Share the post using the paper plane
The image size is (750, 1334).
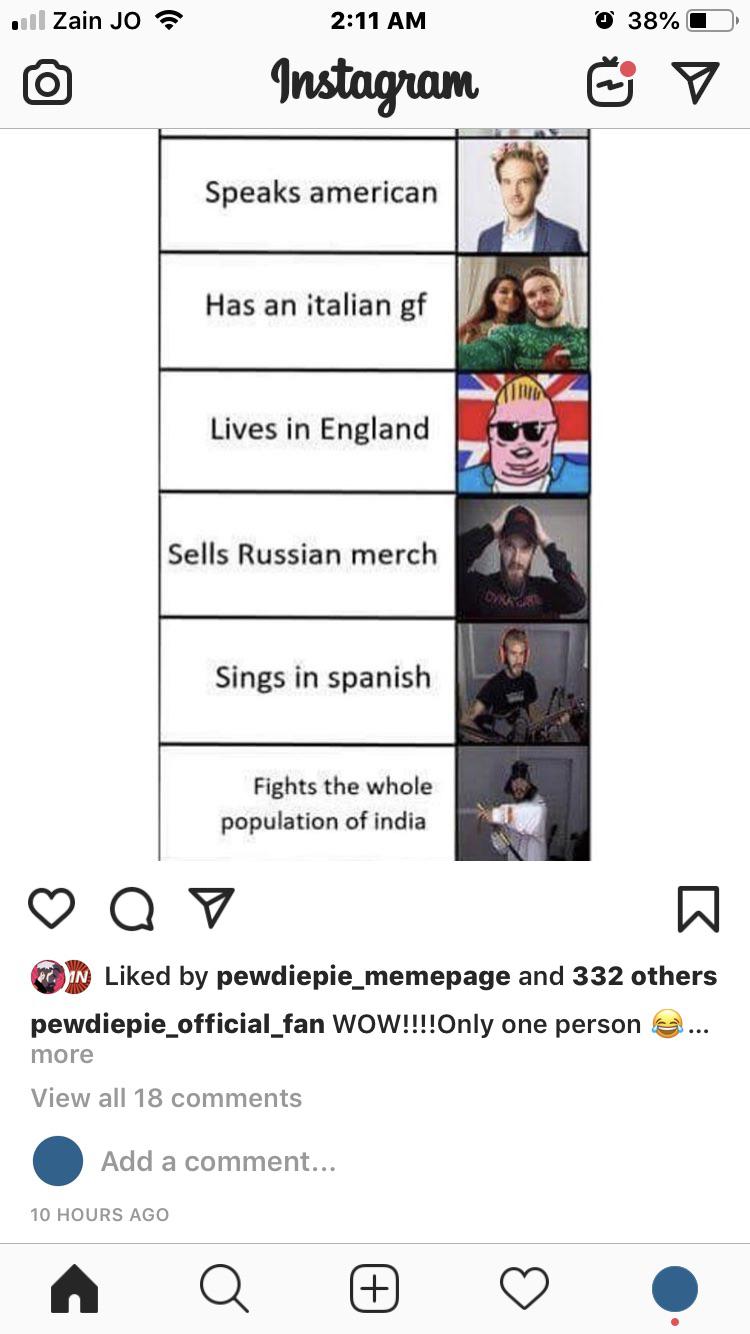tap(212, 907)
